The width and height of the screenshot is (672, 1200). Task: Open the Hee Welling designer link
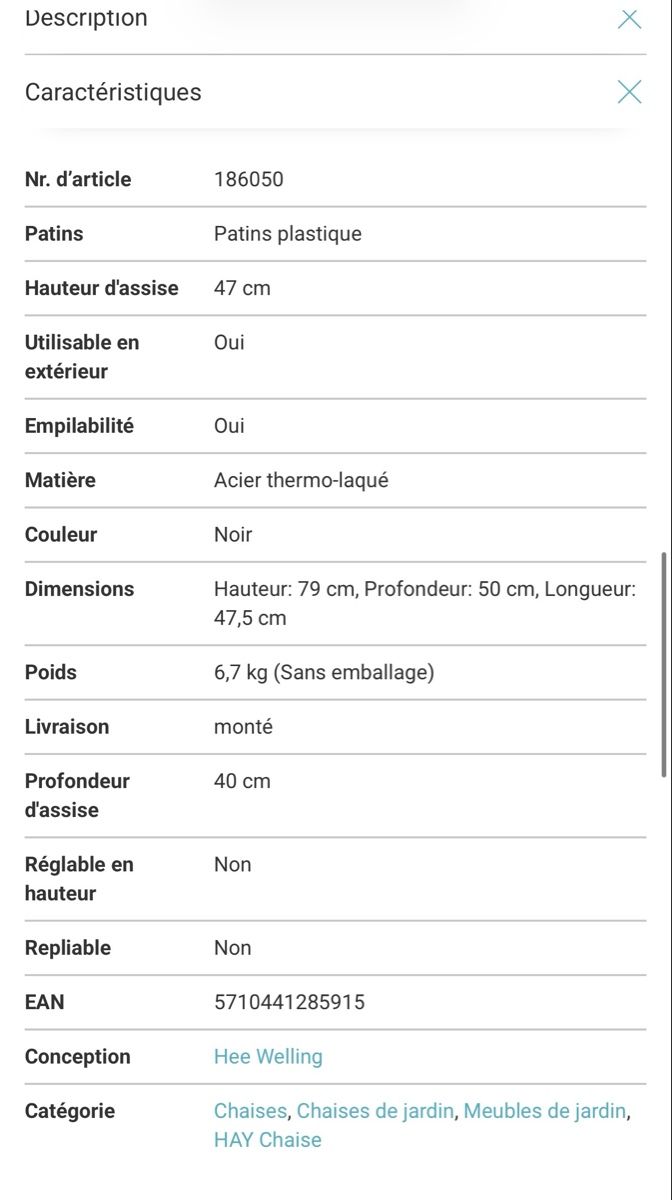tap(268, 1056)
